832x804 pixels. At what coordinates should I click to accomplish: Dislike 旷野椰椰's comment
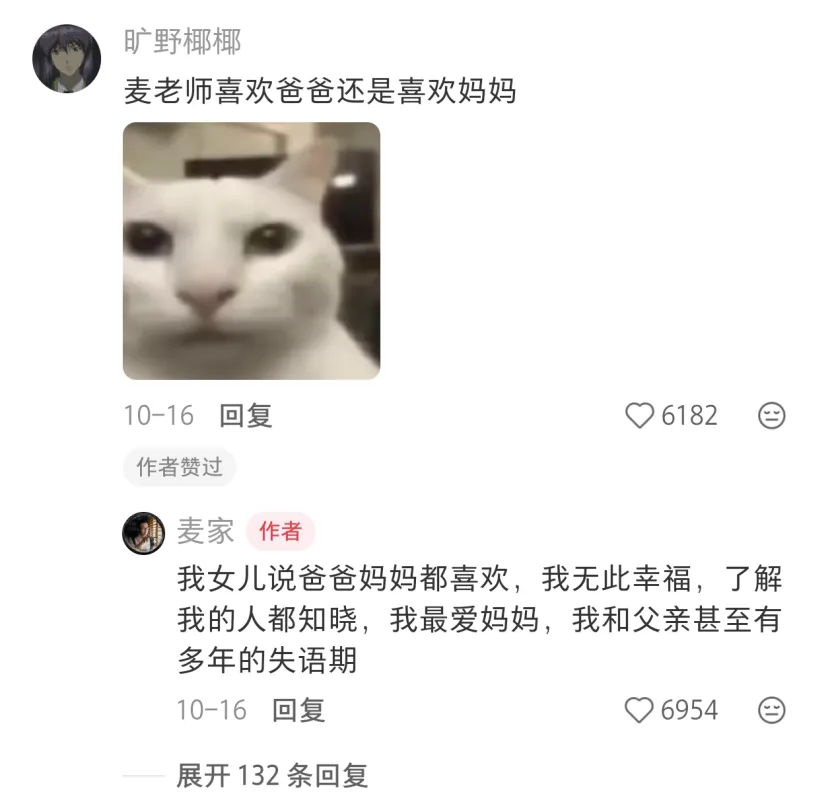[771, 416]
